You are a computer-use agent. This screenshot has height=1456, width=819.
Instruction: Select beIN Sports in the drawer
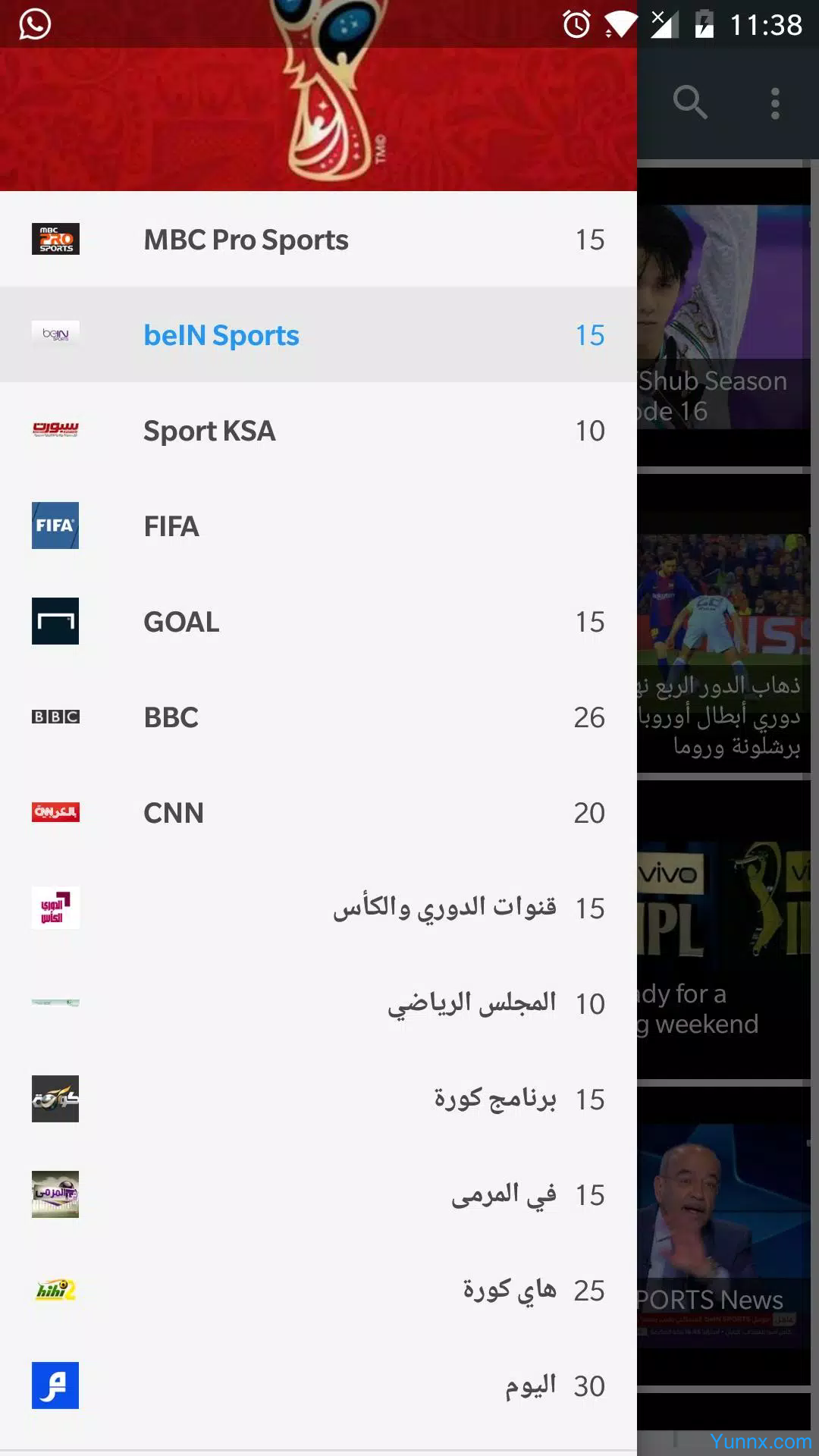(x=318, y=335)
